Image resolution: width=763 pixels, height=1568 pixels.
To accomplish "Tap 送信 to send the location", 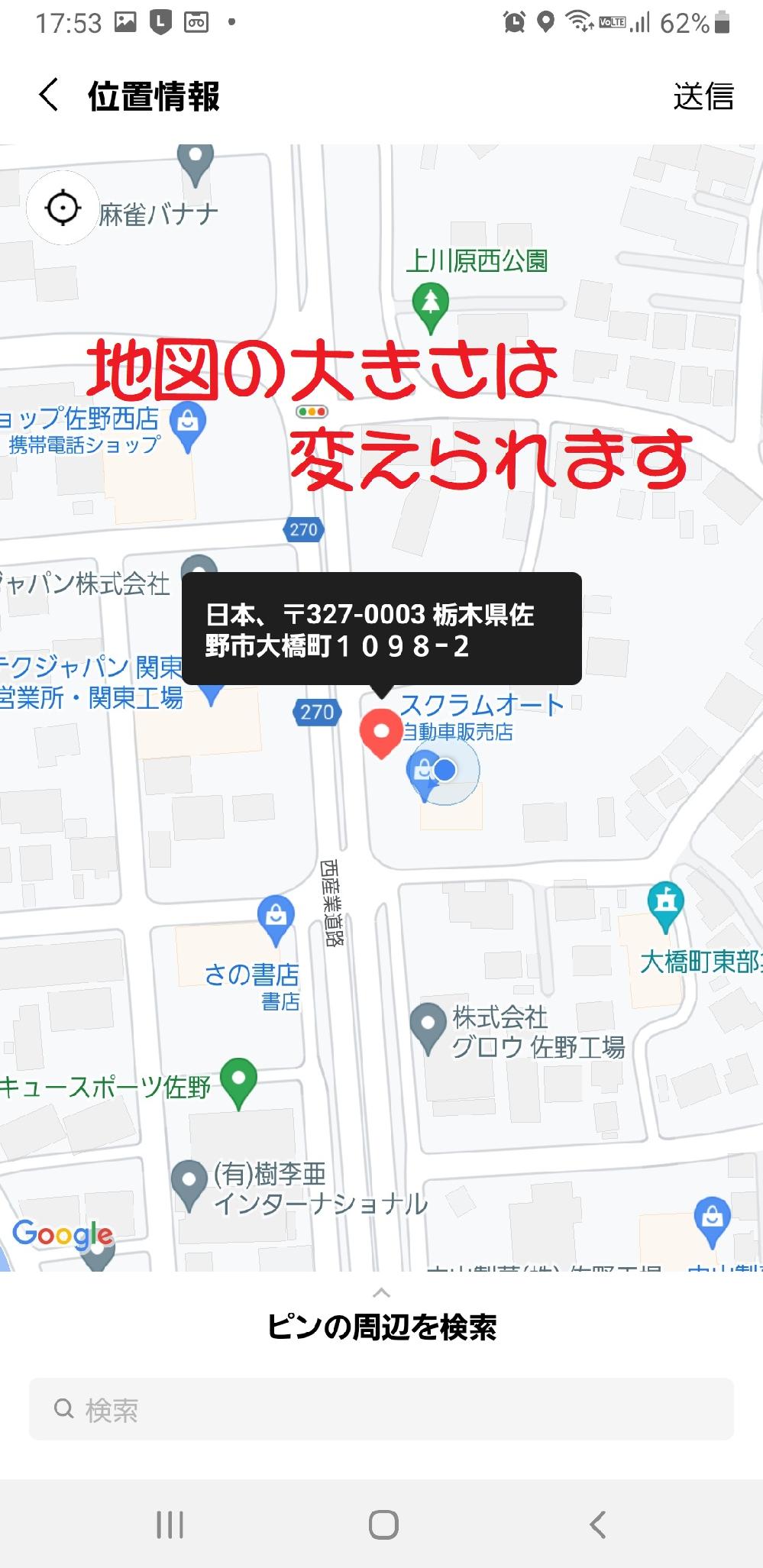I will [x=703, y=96].
